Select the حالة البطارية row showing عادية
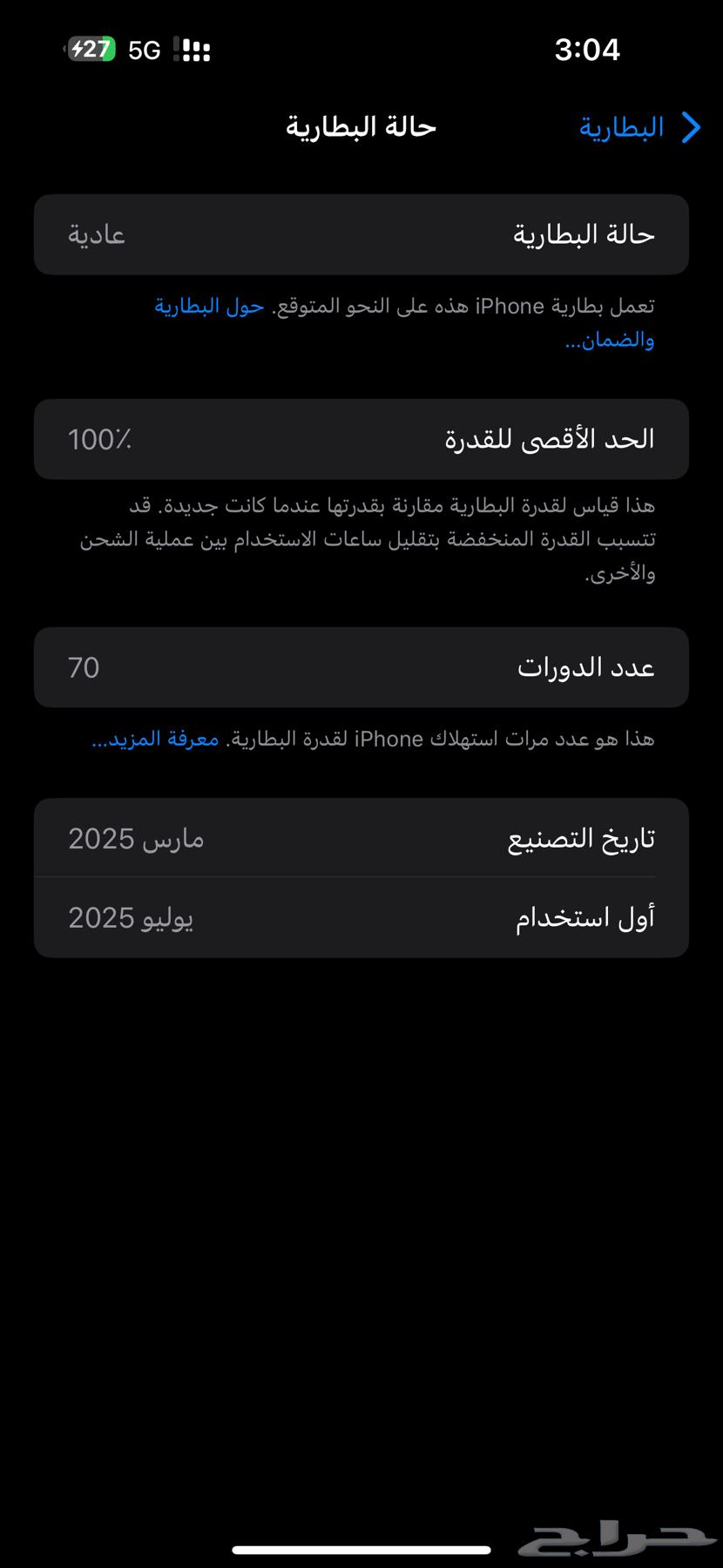 coord(361,233)
